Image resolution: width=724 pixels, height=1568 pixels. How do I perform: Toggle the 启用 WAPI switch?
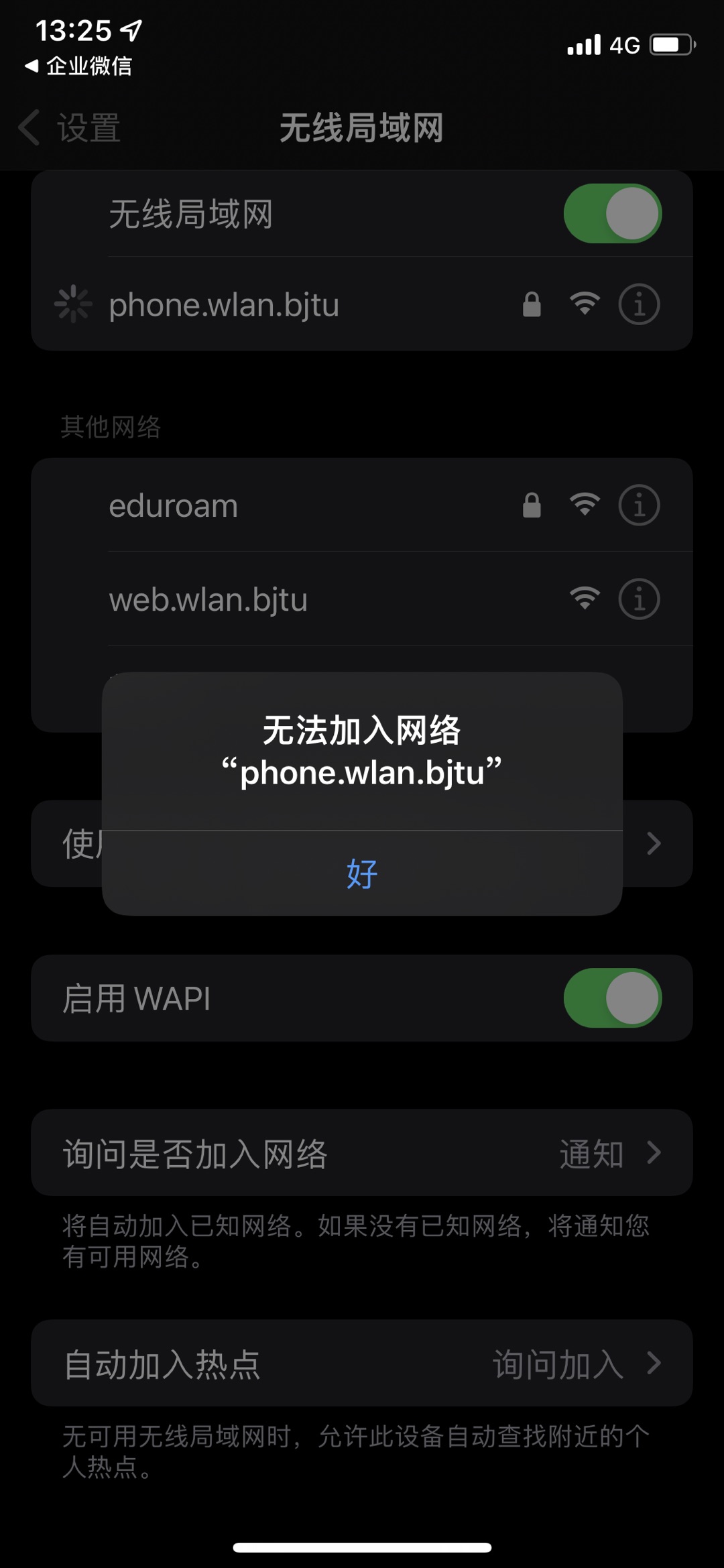click(612, 998)
